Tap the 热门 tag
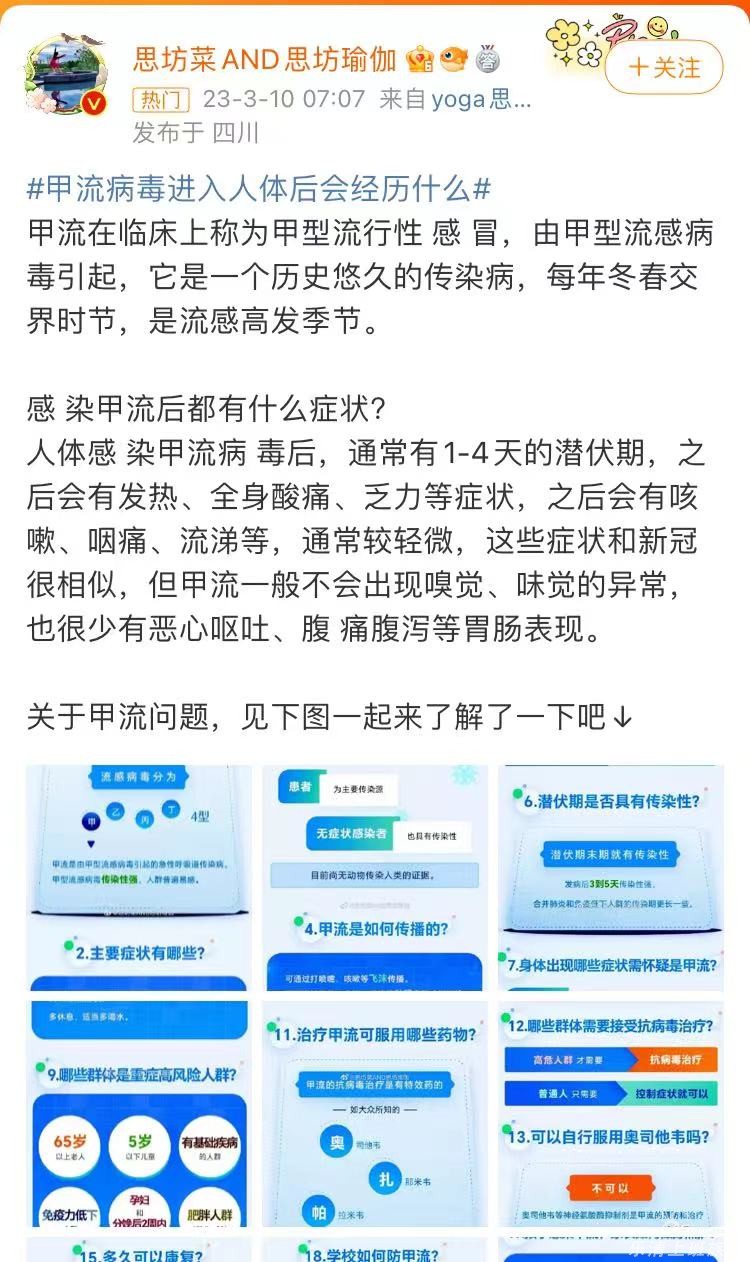 pyautogui.click(x=160, y=99)
